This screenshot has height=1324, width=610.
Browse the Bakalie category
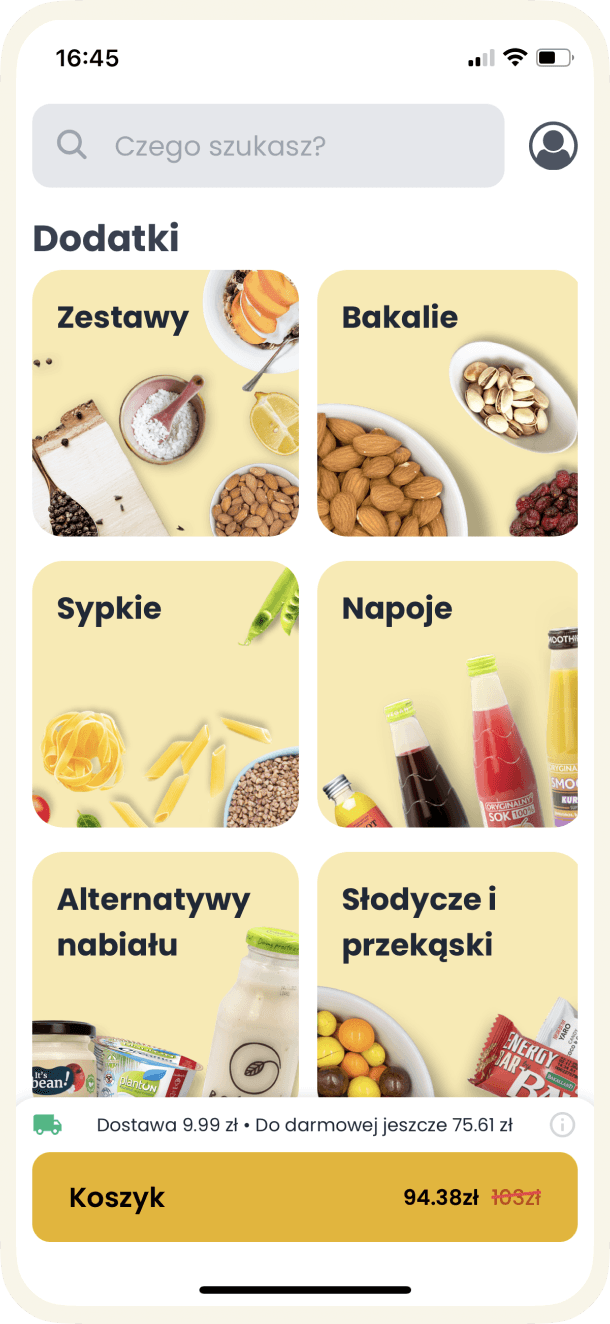tap(447, 403)
